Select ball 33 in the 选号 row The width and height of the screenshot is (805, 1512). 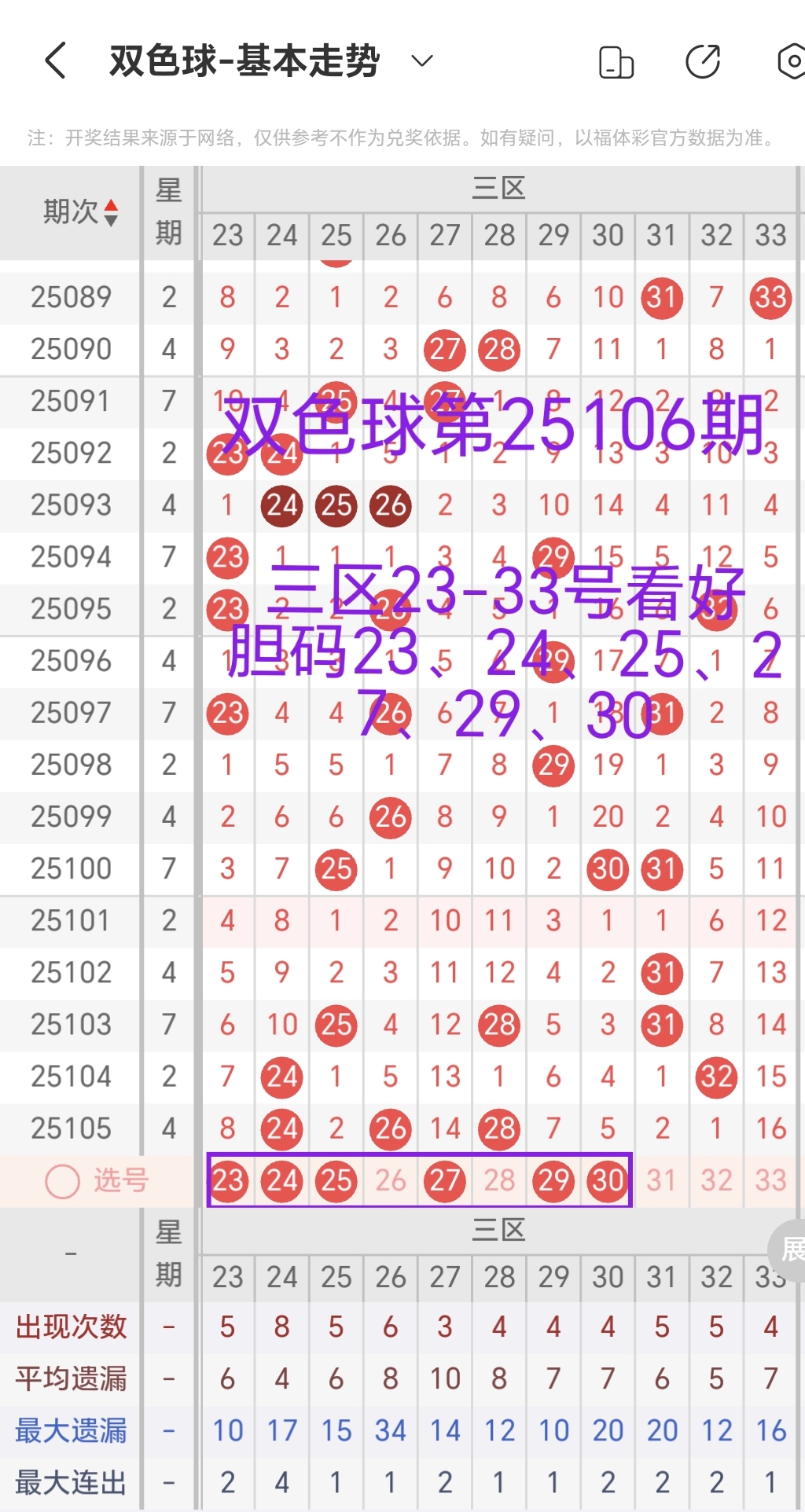click(x=769, y=1180)
